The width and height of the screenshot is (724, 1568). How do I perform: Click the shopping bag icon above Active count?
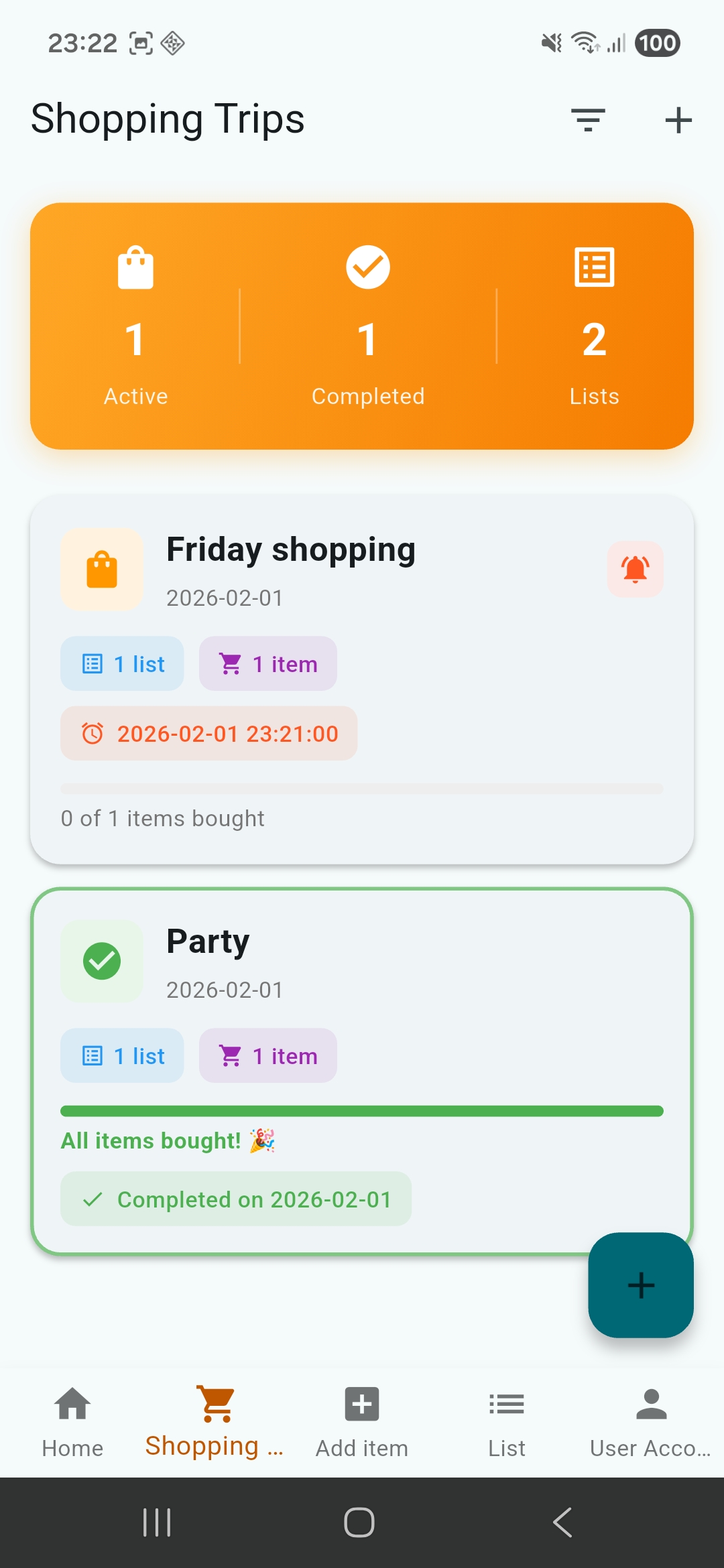(135, 267)
